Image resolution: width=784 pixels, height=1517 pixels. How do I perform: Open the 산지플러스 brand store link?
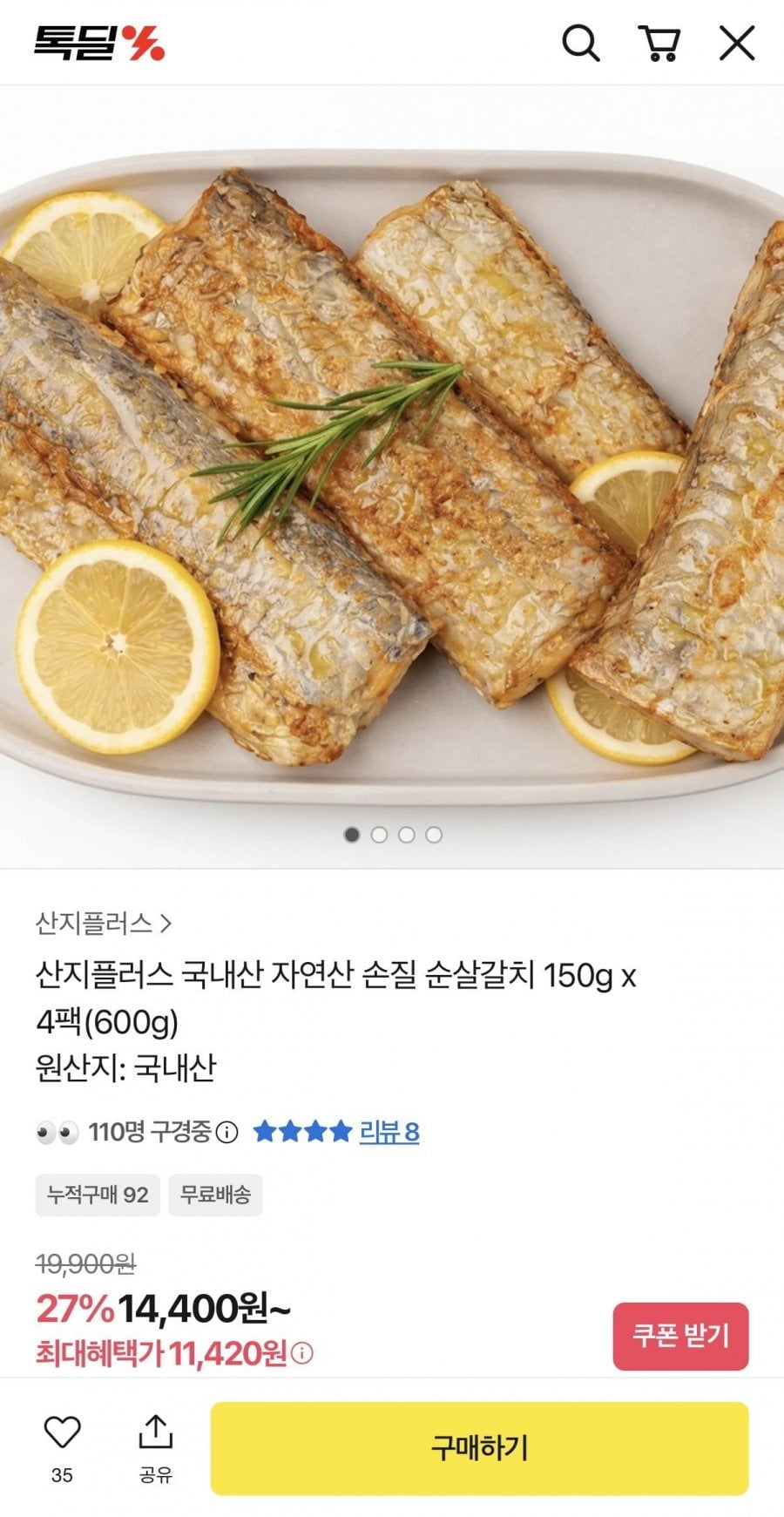click(x=104, y=923)
